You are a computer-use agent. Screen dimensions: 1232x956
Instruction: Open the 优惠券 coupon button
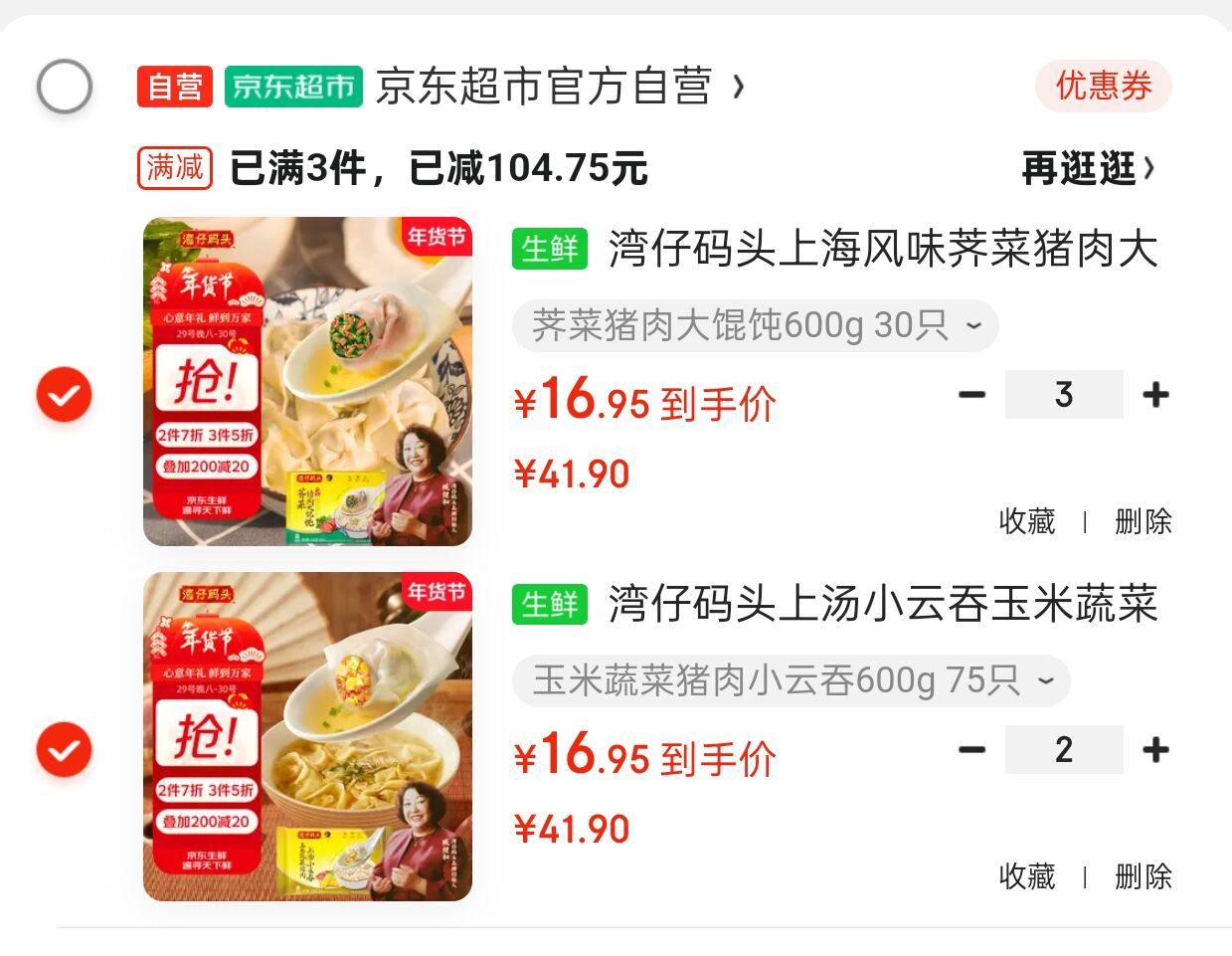[x=1103, y=87]
